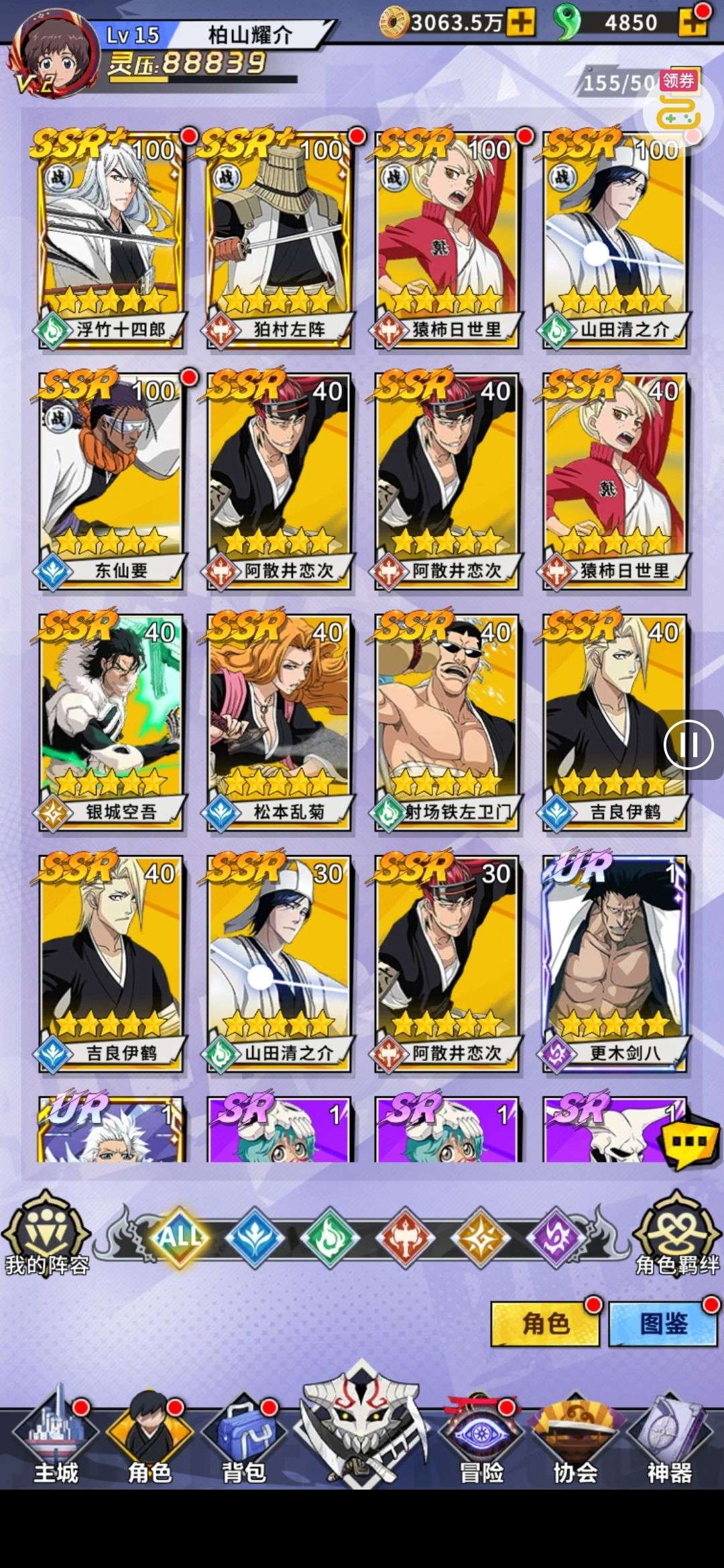Add more gold coins with plus button
Image resolution: width=724 pixels, height=1568 pixels.
click(x=520, y=23)
